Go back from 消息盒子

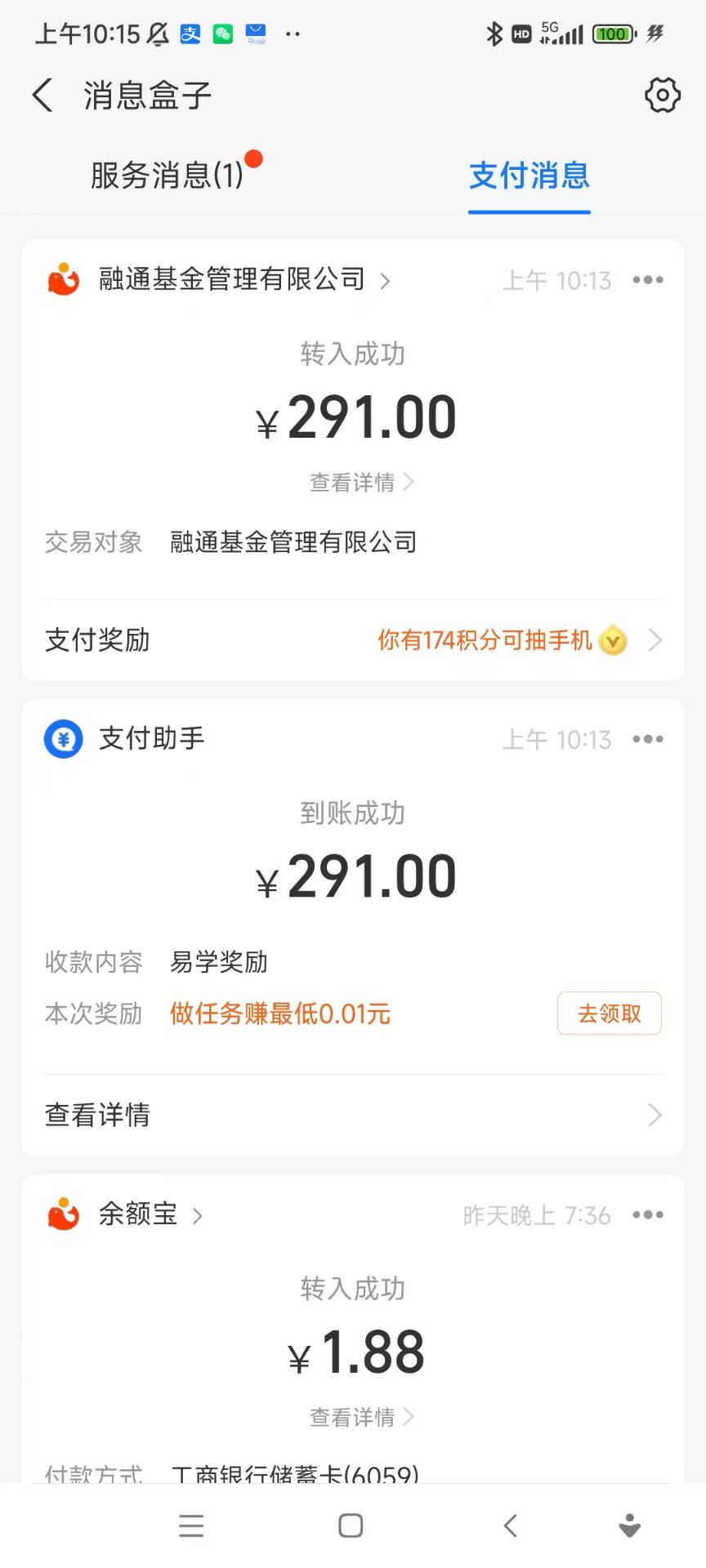pyautogui.click(x=43, y=96)
